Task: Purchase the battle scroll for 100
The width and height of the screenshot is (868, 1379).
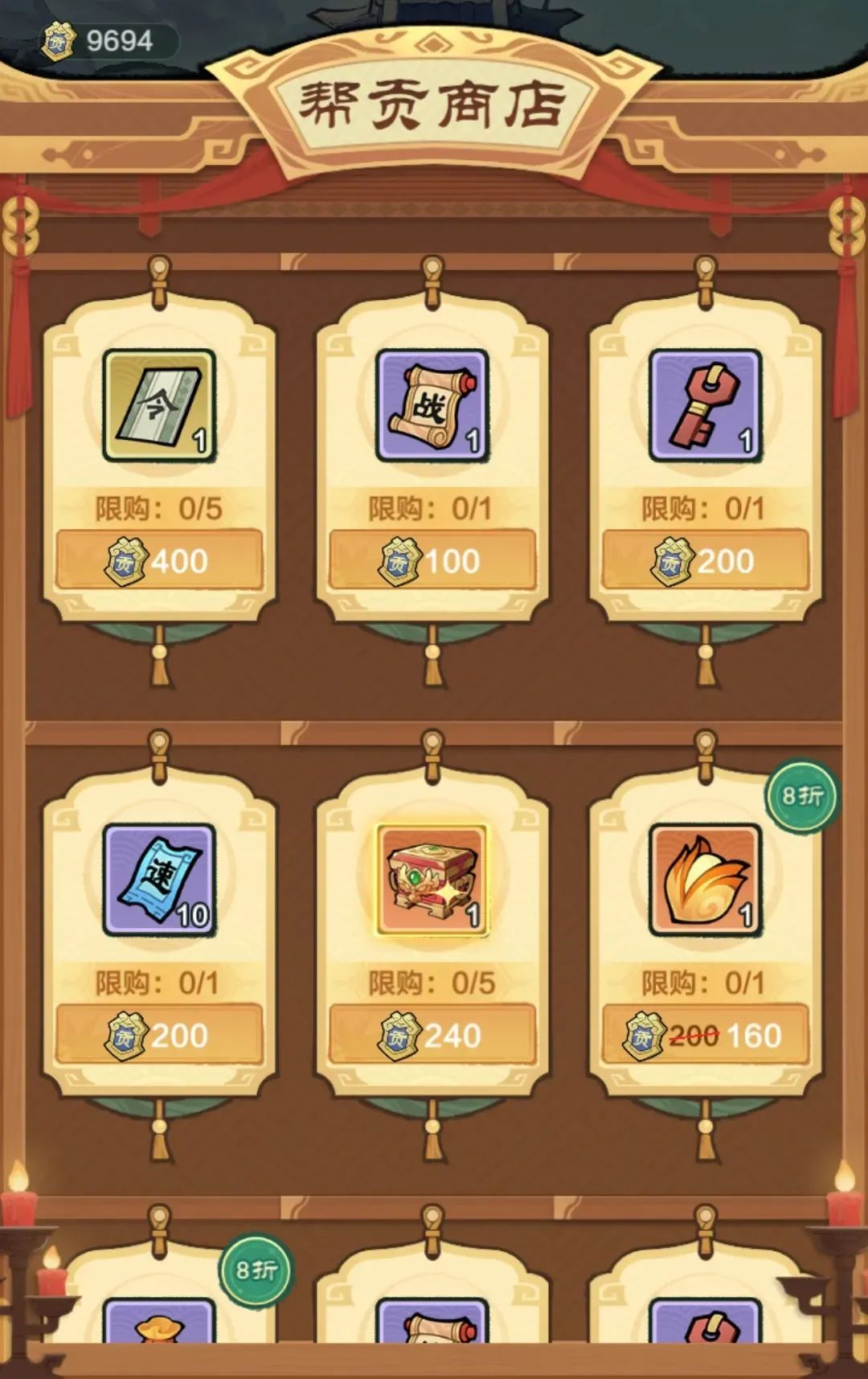Action: [x=432, y=560]
